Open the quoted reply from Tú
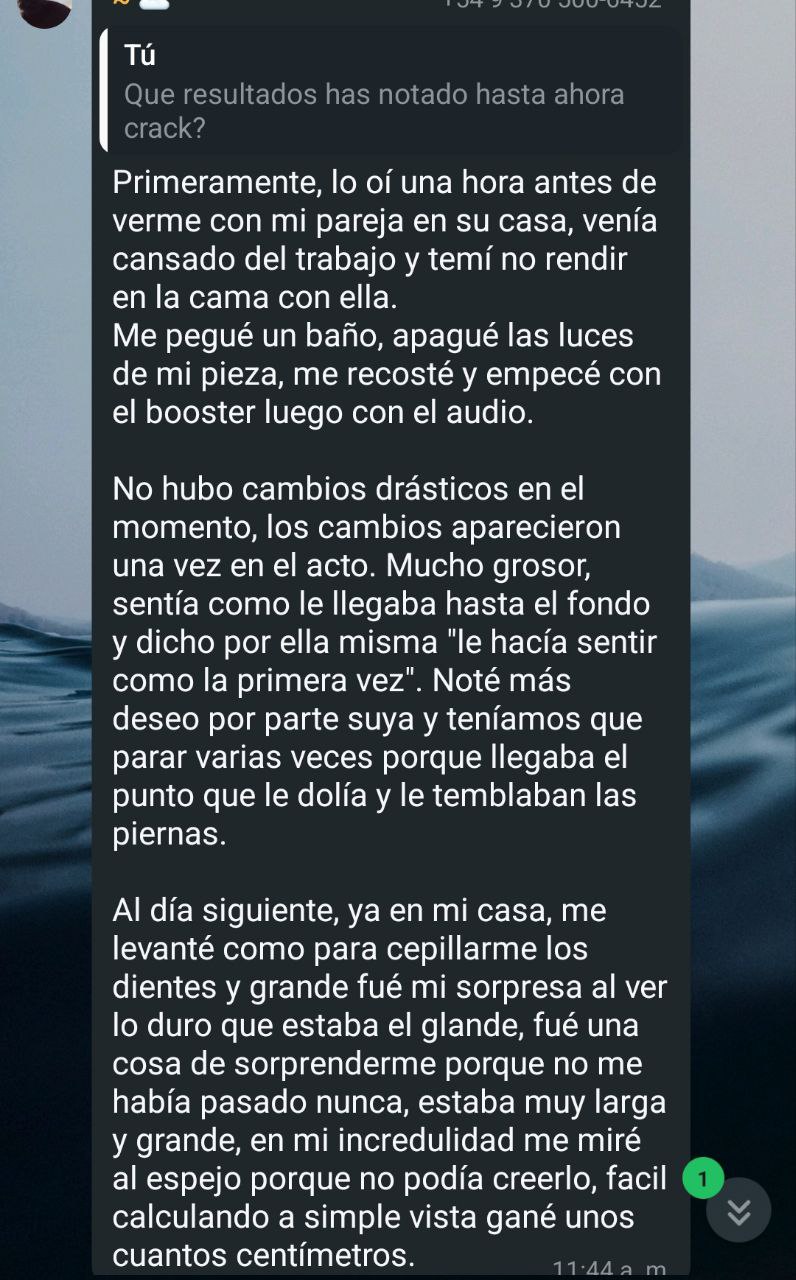The width and height of the screenshot is (796, 1280). (x=390, y=92)
